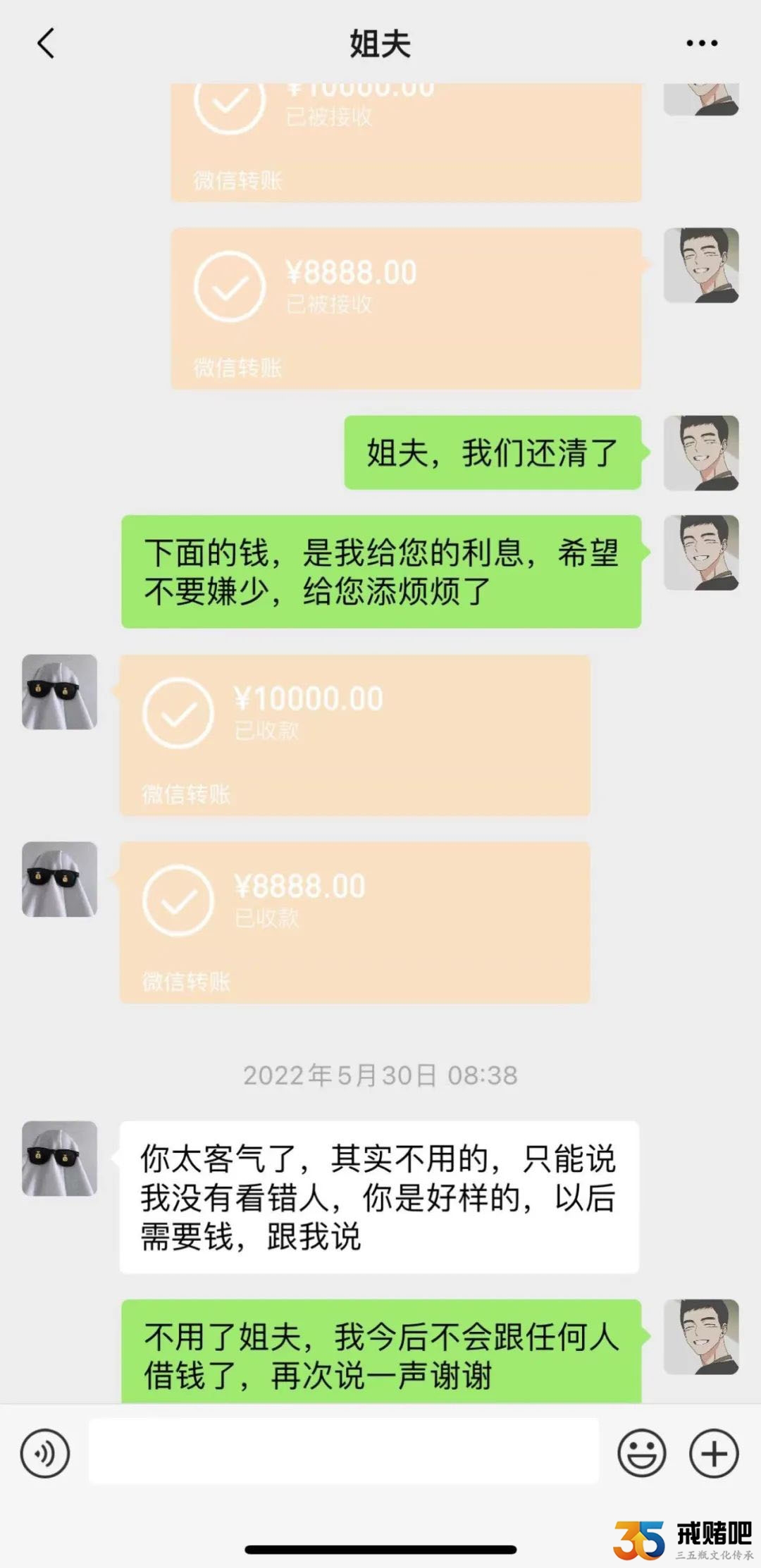This screenshot has height=1568, width=761.
Task: Open the received ¥8888.00 transfer marked 已收款
Action: point(354,922)
